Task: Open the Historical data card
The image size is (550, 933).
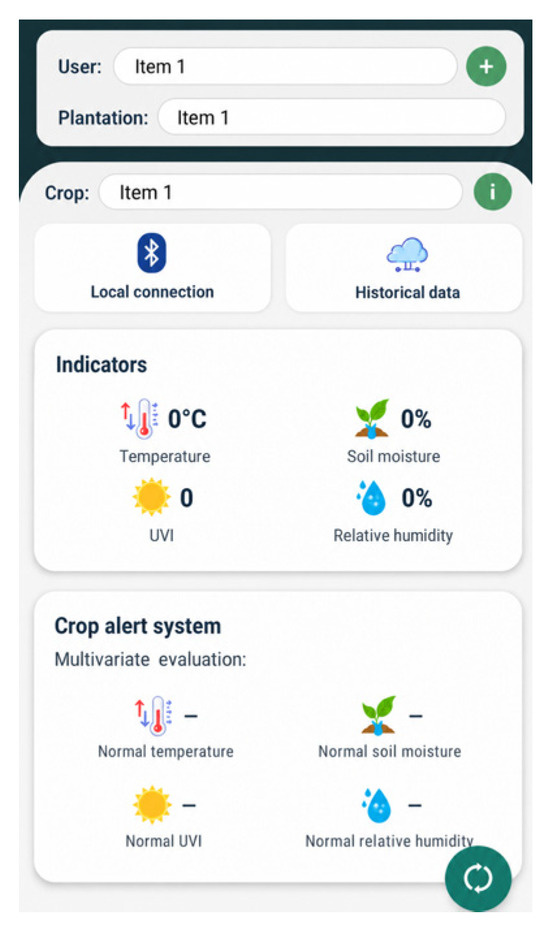Action: (x=404, y=268)
